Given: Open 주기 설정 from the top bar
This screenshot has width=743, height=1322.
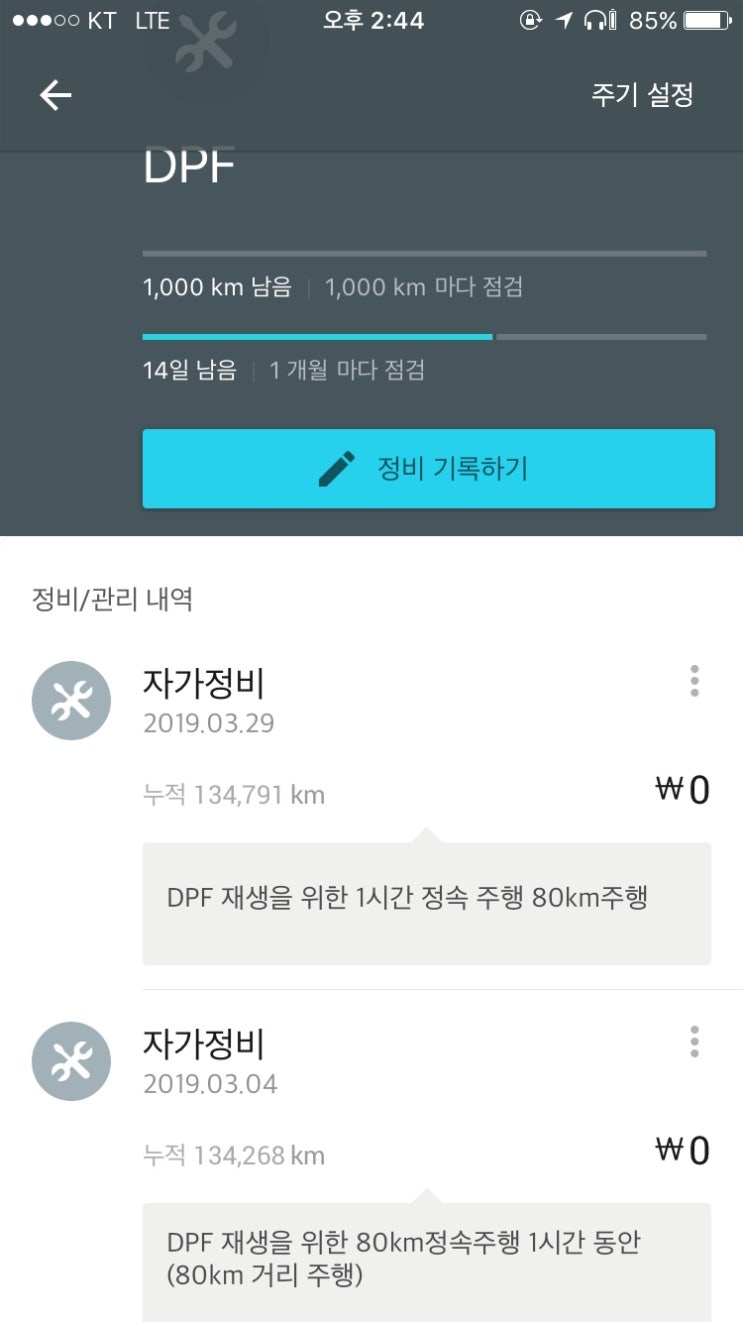Looking at the screenshot, I should (x=642, y=94).
